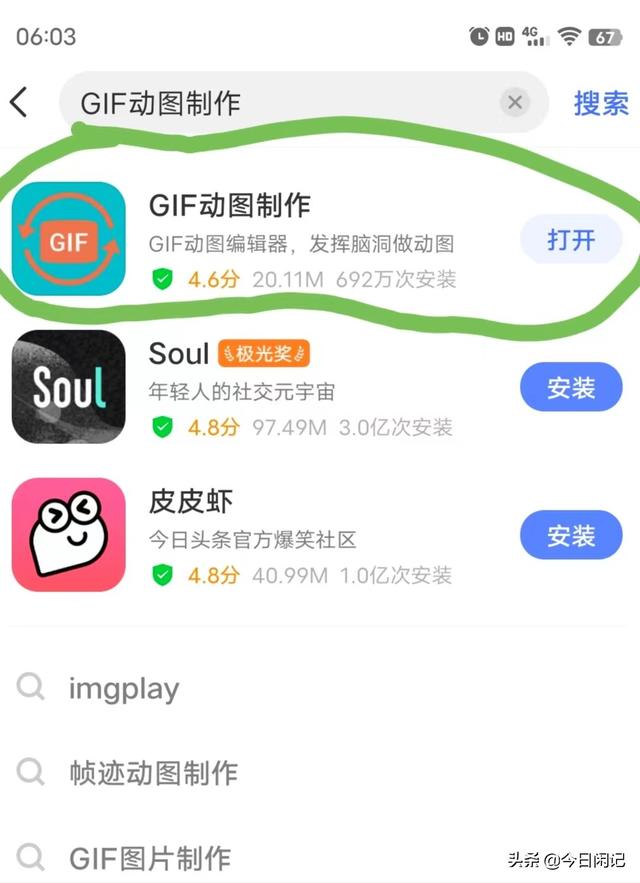This screenshot has height=883, width=640.
Task: Open the GIF动图制作 app with 打开
Action: [570, 240]
